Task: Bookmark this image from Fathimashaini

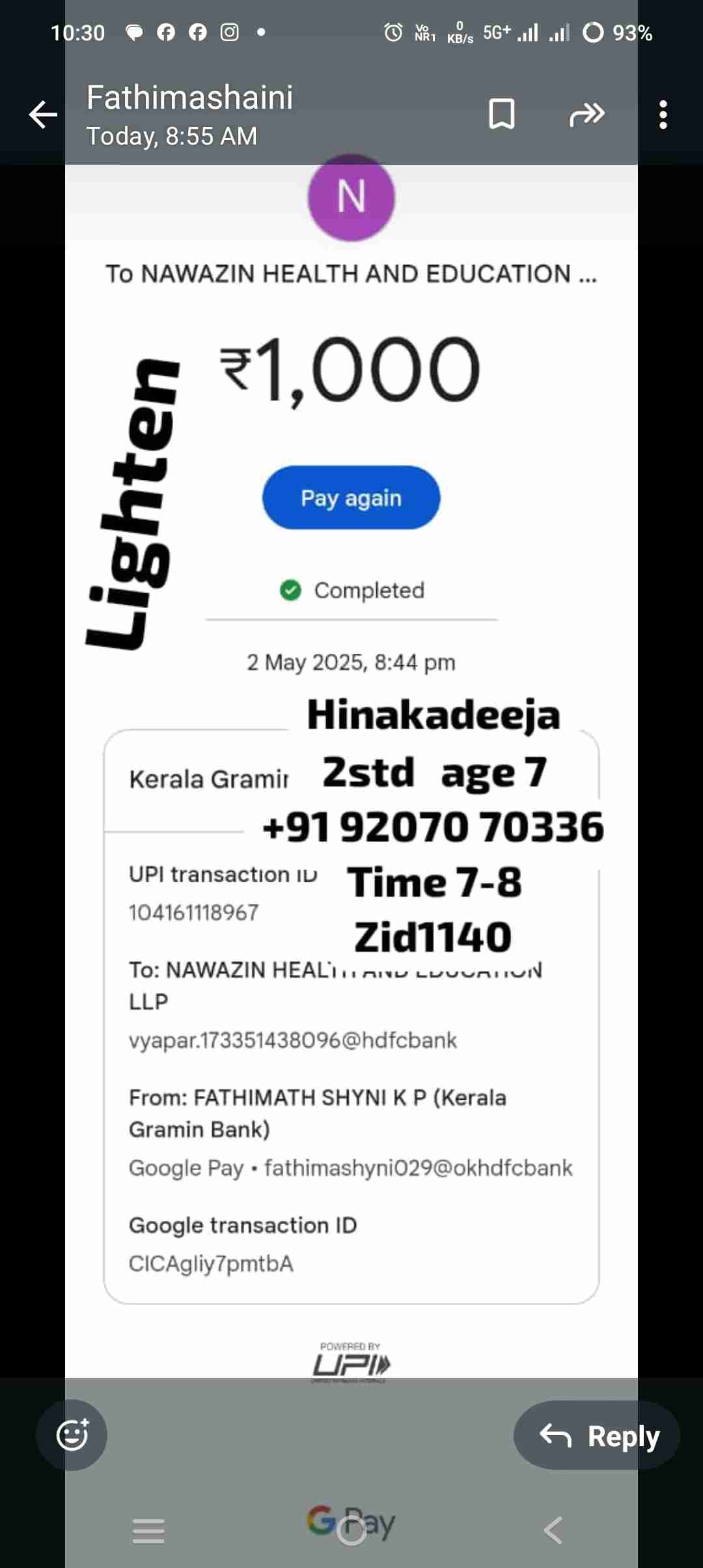Action: [x=501, y=115]
